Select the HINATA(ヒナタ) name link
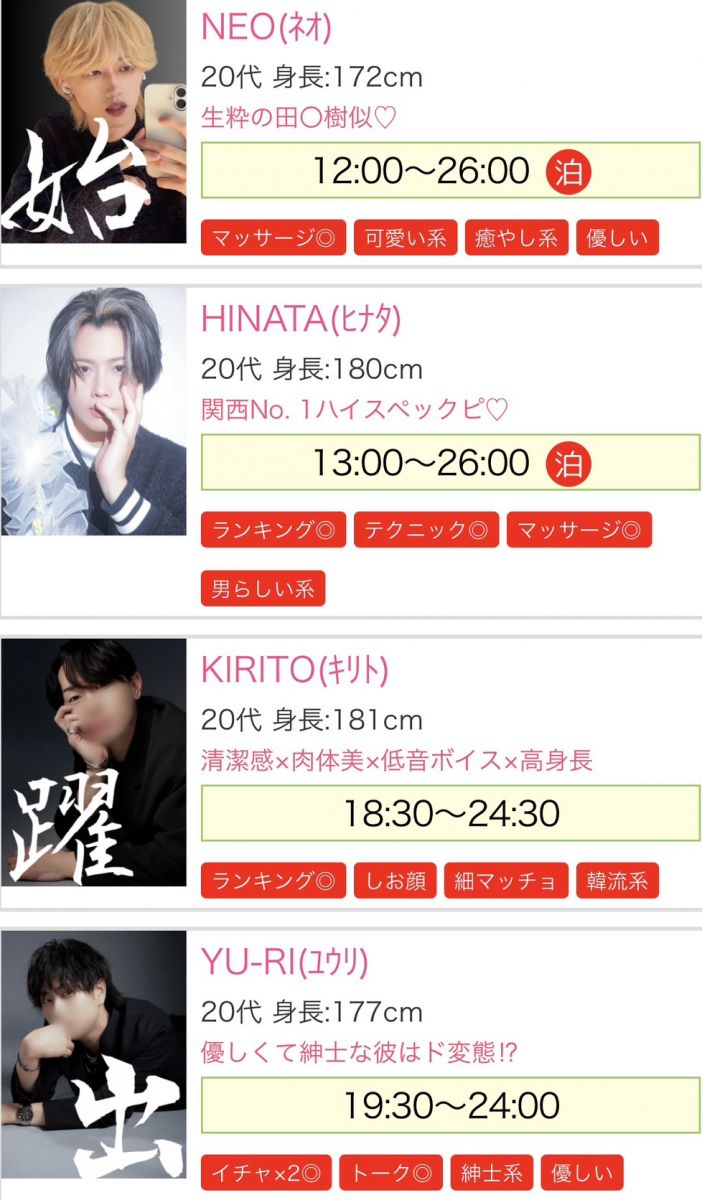This screenshot has height=1200, width=702. pyautogui.click(x=302, y=318)
